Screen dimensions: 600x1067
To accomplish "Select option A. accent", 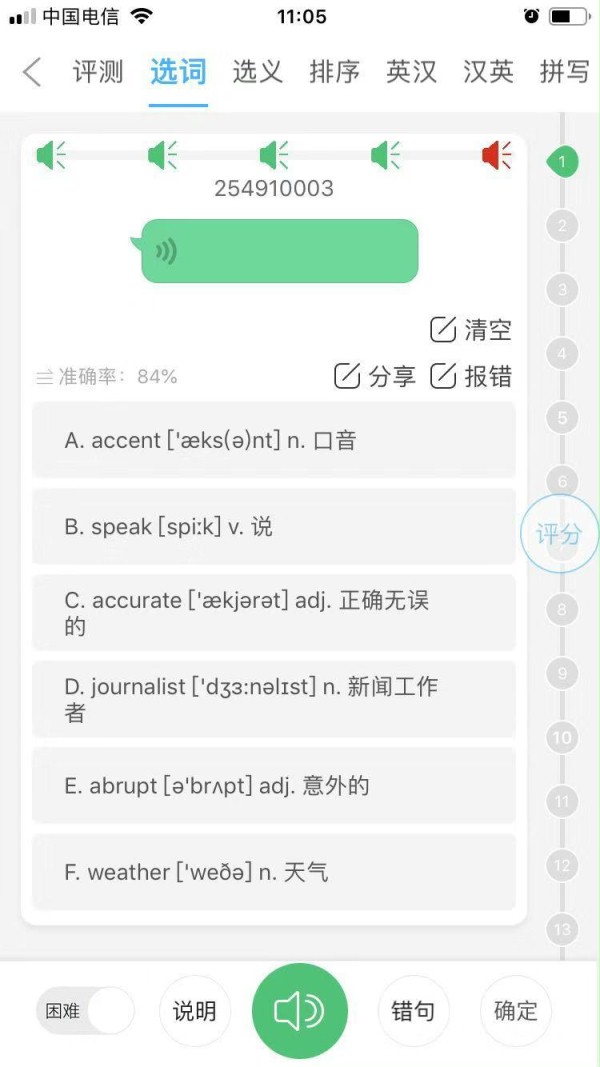I will coord(274,440).
